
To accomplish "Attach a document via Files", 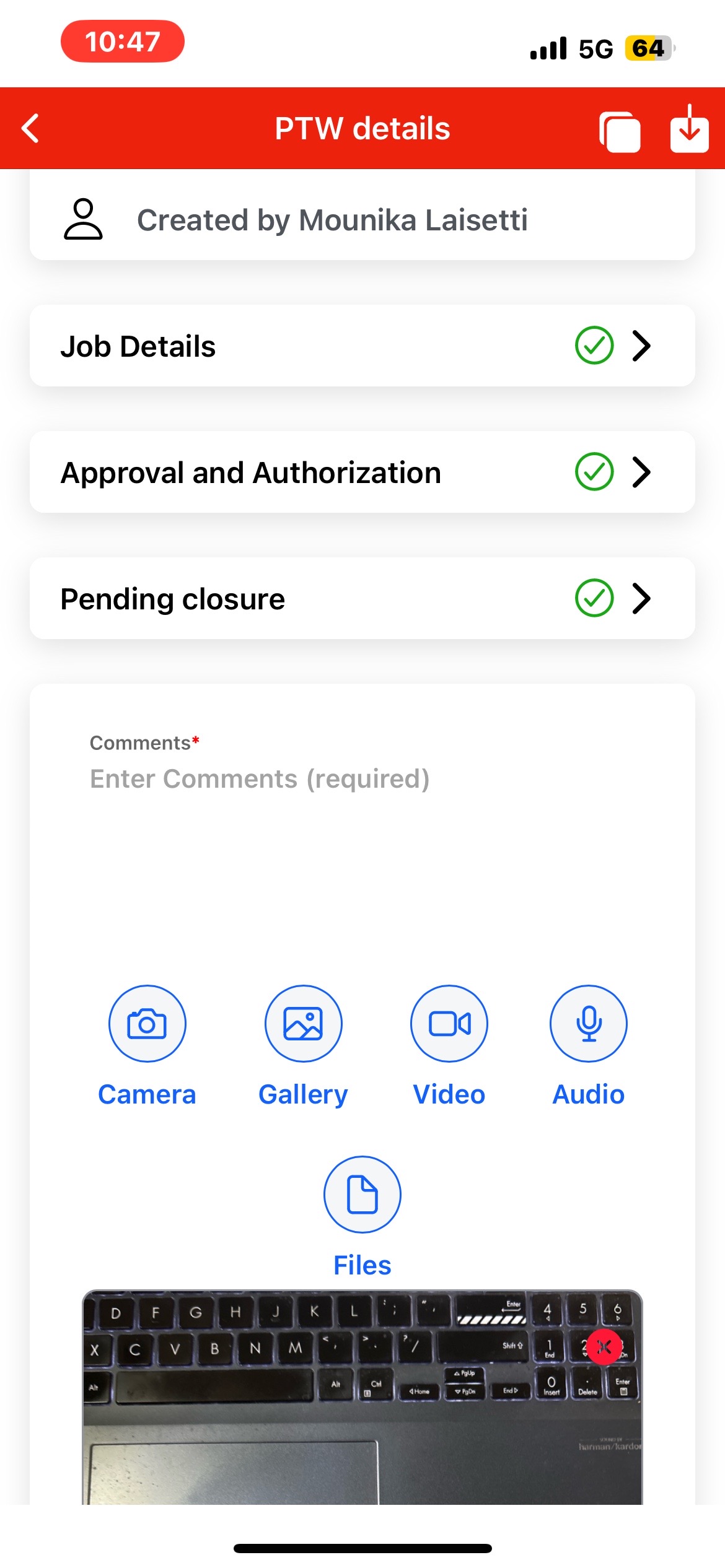I will [362, 1195].
